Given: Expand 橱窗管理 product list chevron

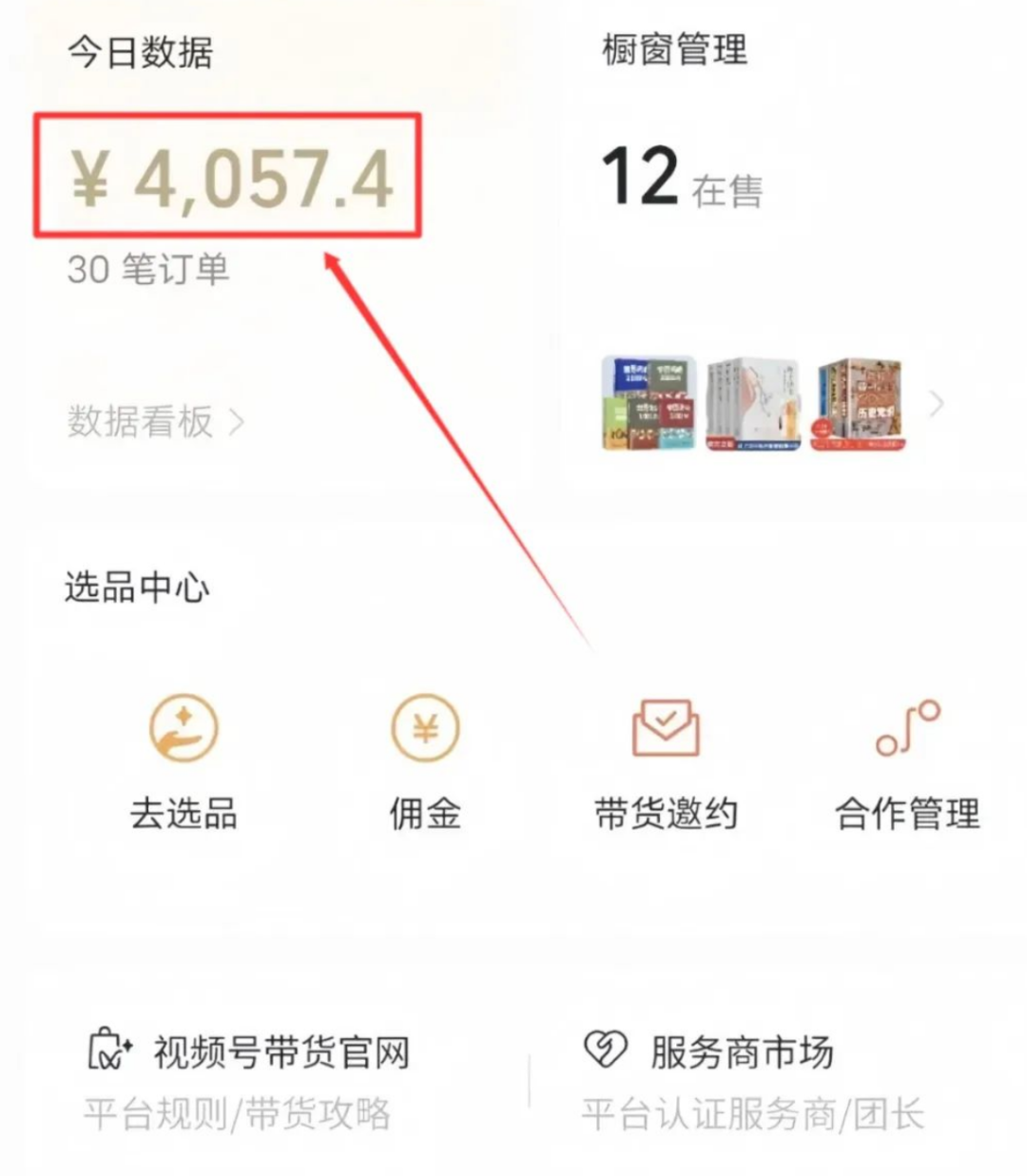Looking at the screenshot, I should (937, 404).
